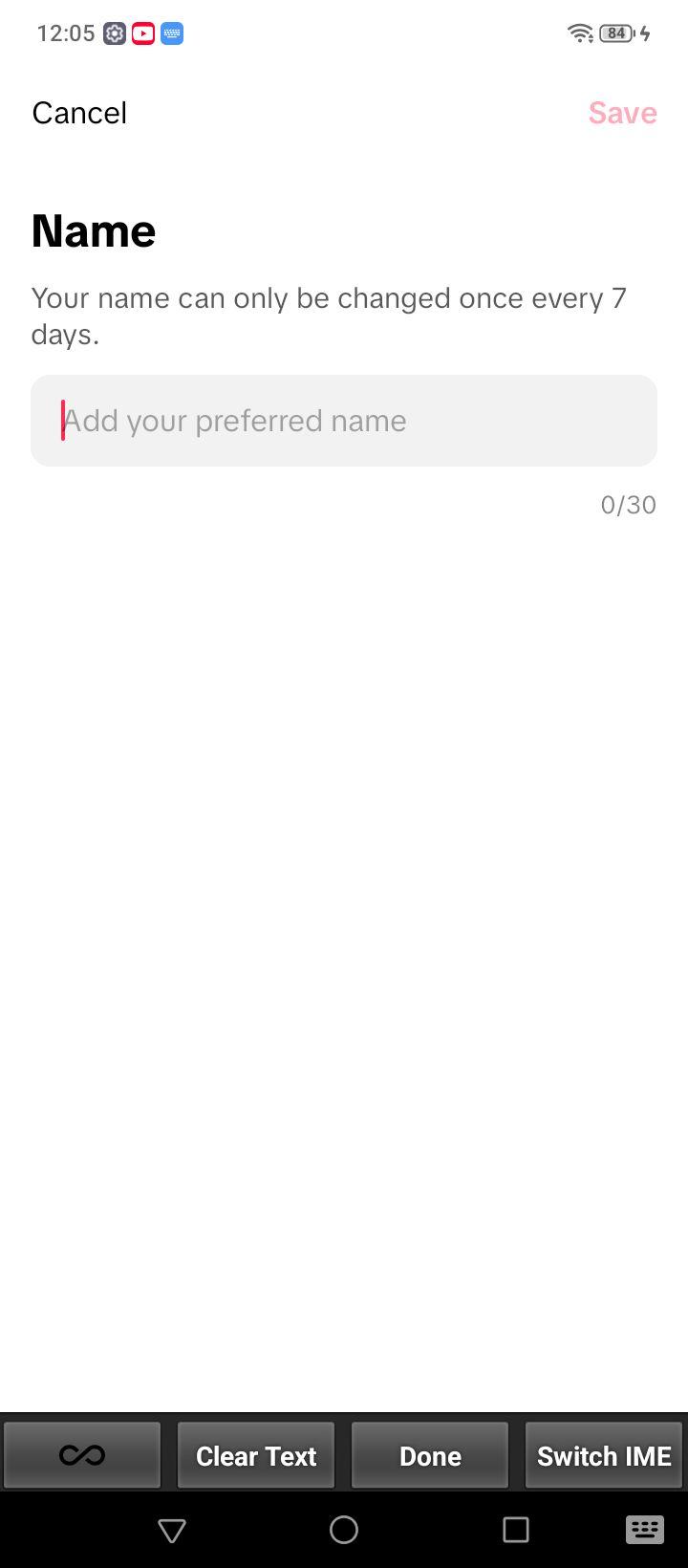This screenshot has height=1568, width=688.
Task: Save the new name
Action: coord(622,113)
